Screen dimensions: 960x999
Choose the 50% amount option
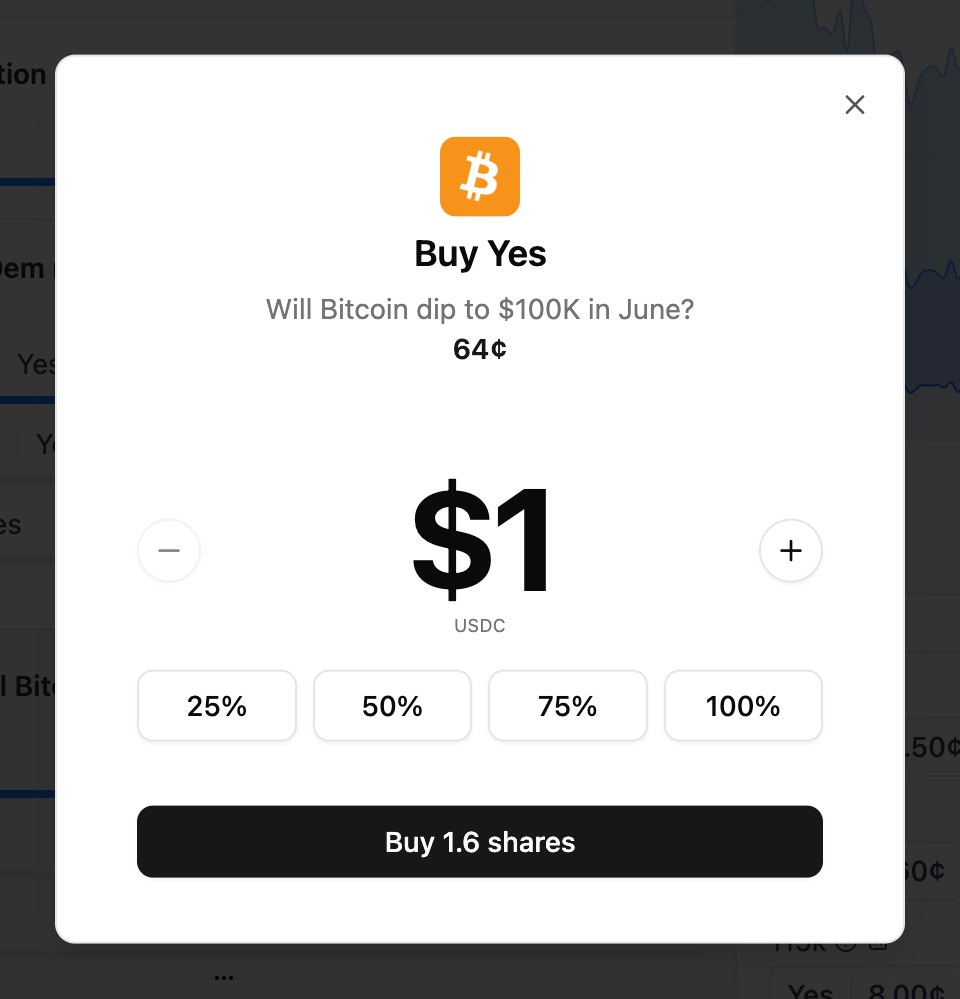tap(392, 706)
